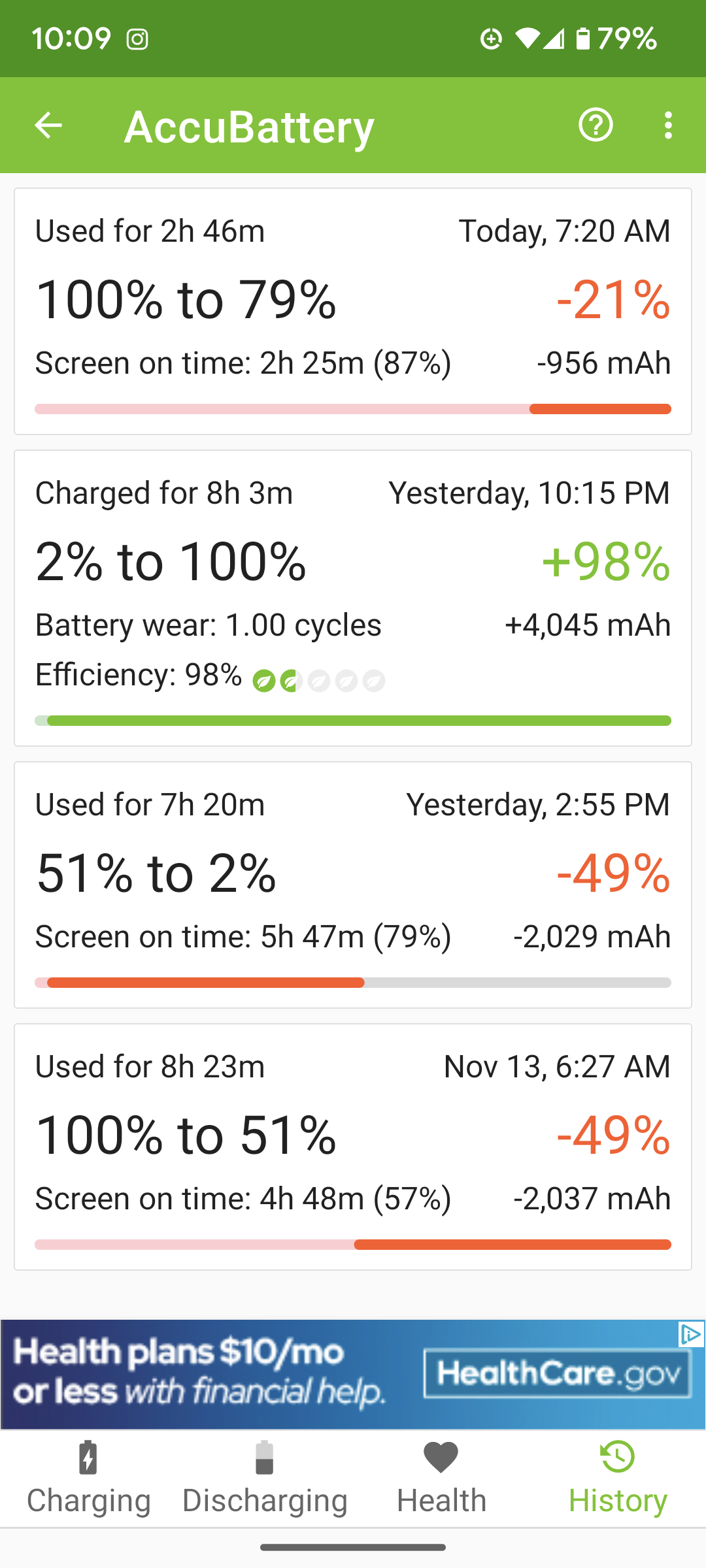The width and height of the screenshot is (706, 1568).
Task: Go back using the arrow icon
Action: [48, 125]
